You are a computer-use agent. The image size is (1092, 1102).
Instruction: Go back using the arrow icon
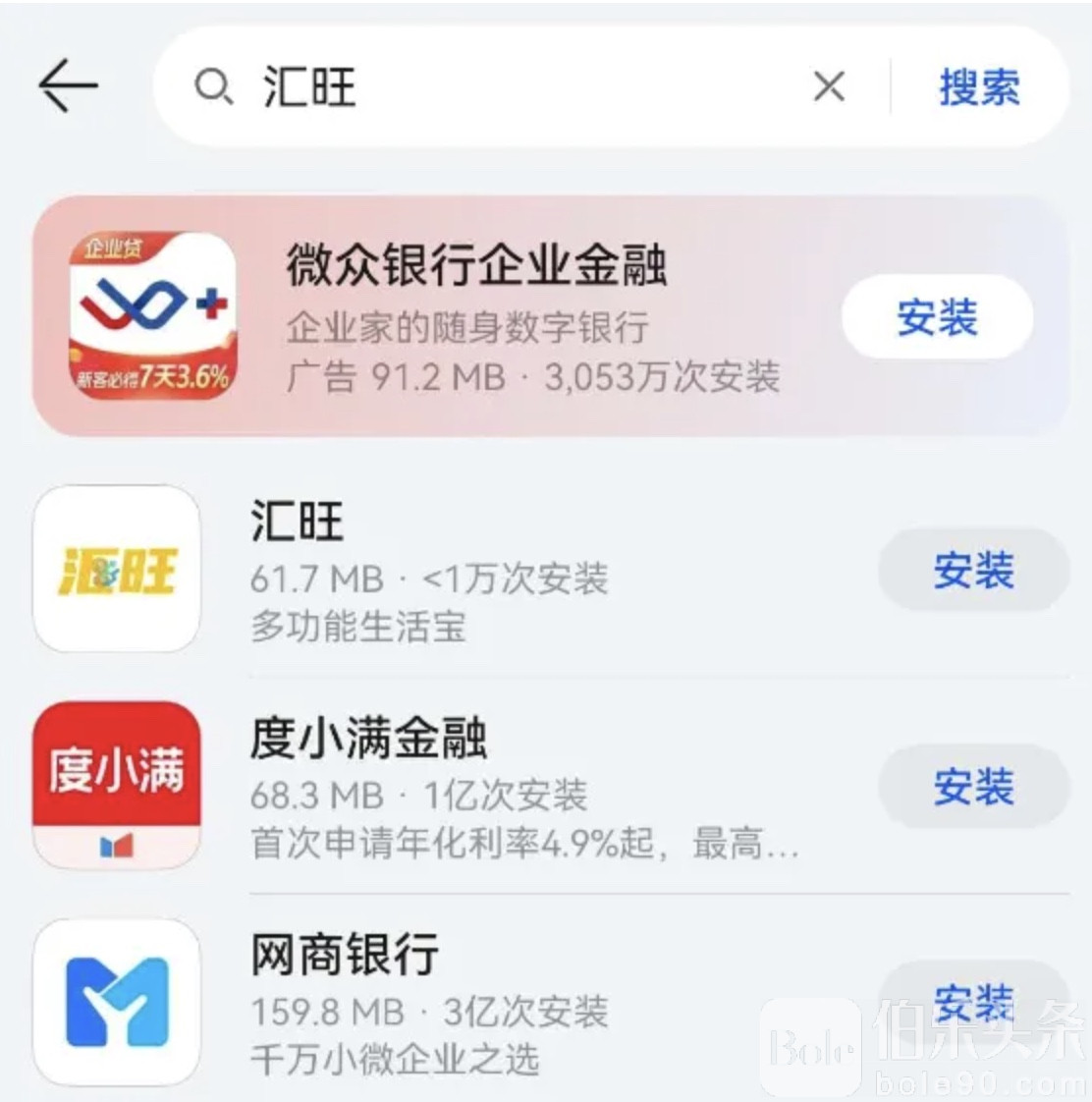[x=68, y=85]
